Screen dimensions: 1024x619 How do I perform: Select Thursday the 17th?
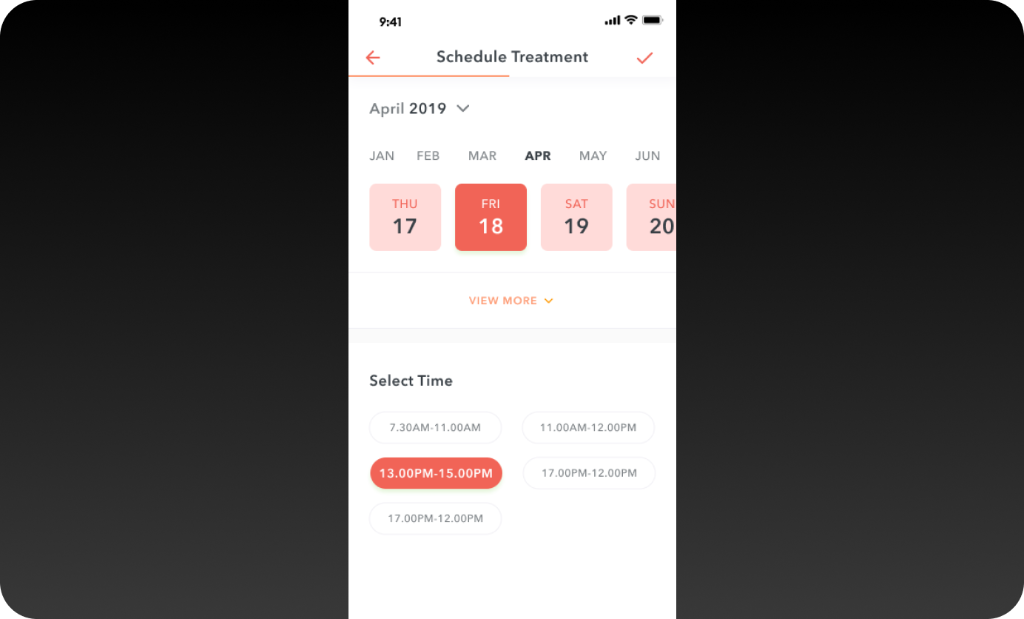405,217
